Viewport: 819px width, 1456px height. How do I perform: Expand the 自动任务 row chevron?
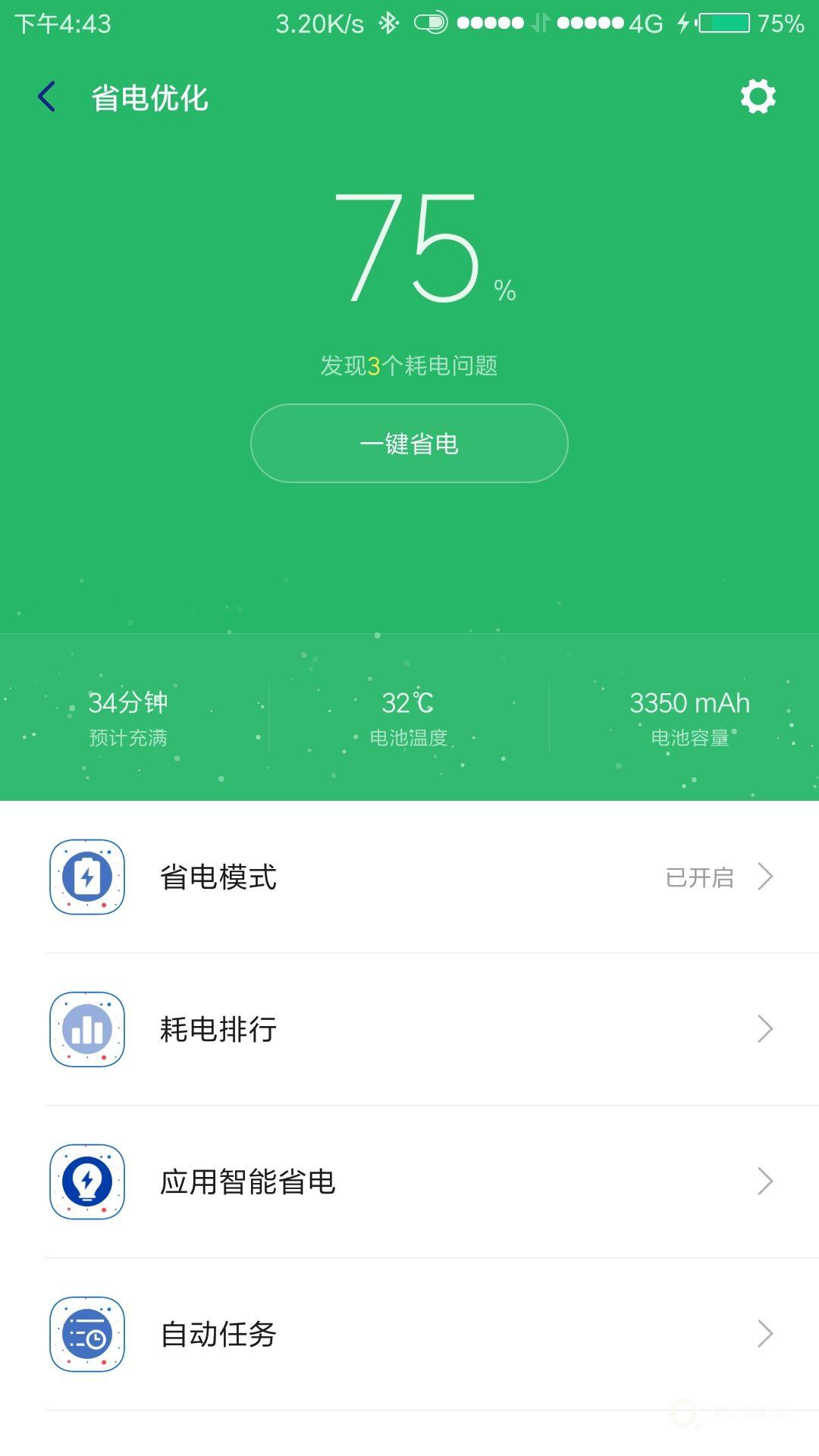point(766,1335)
